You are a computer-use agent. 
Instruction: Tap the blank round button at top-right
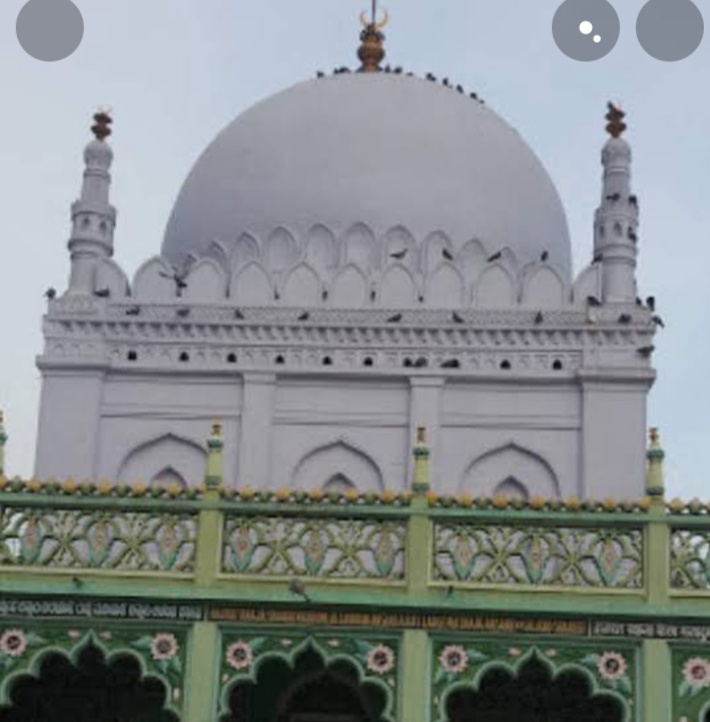[x=670, y=28]
